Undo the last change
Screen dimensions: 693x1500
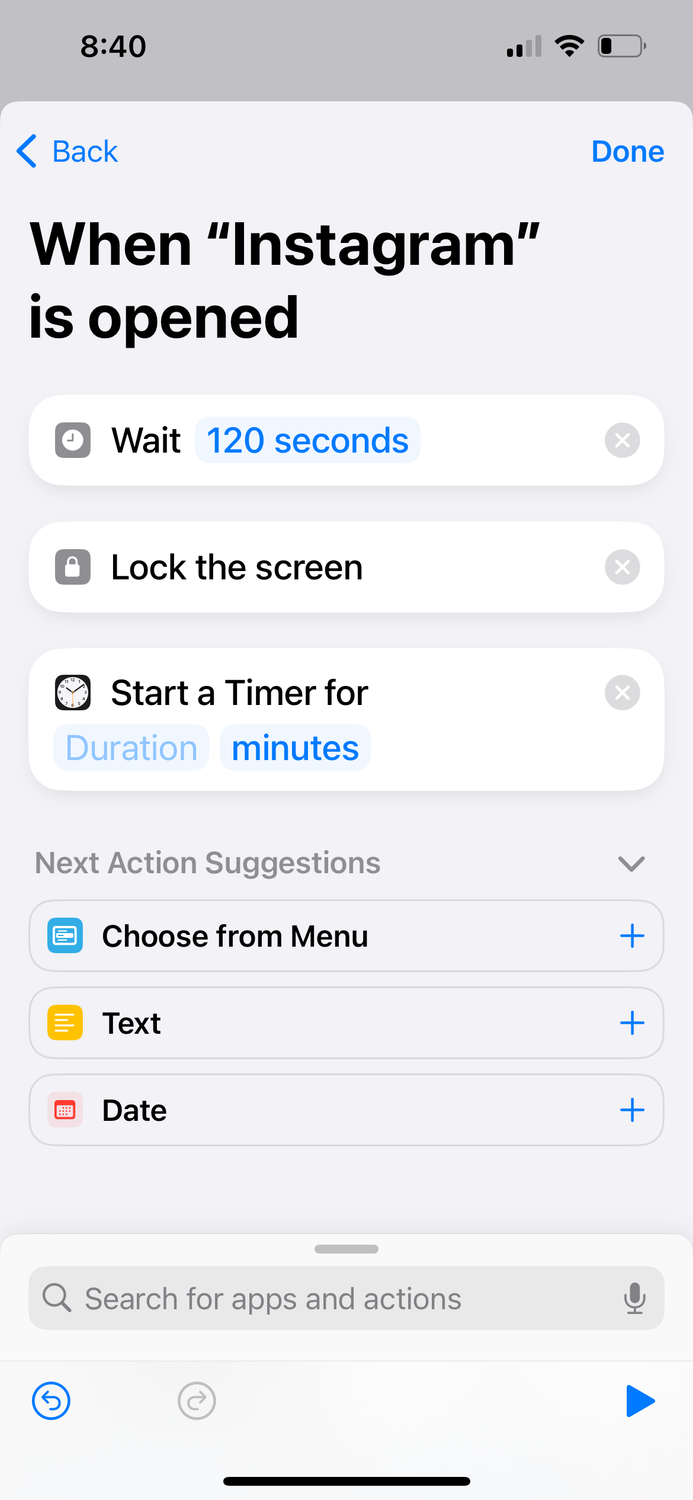(x=51, y=1401)
